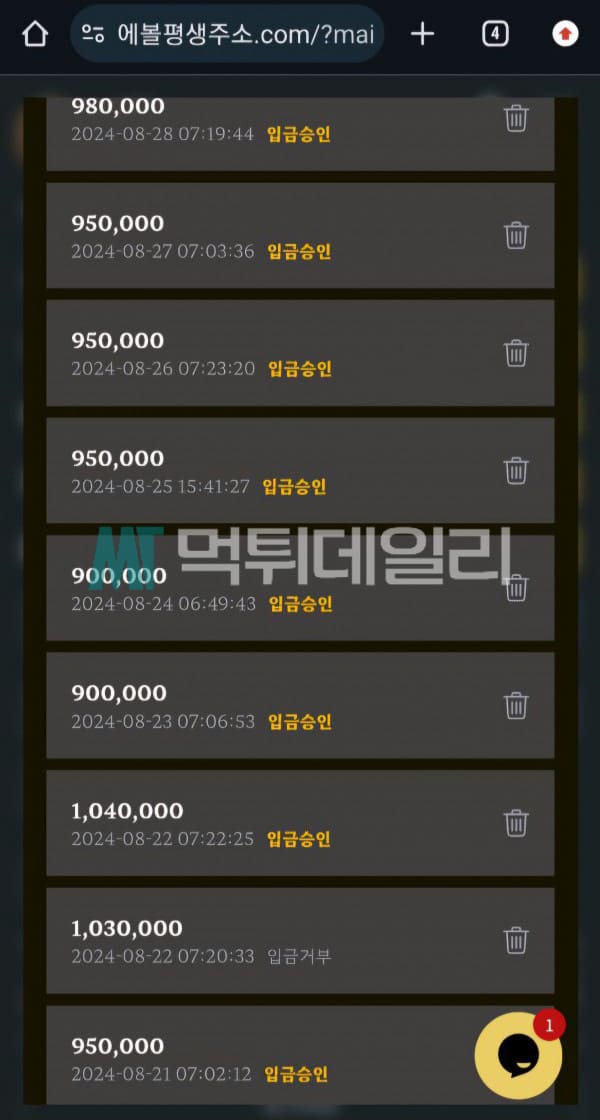This screenshot has width=600, height=1120.
Task: Delete the 900,000 record from 2024-08-24
Action: click(x=516, y=588)
